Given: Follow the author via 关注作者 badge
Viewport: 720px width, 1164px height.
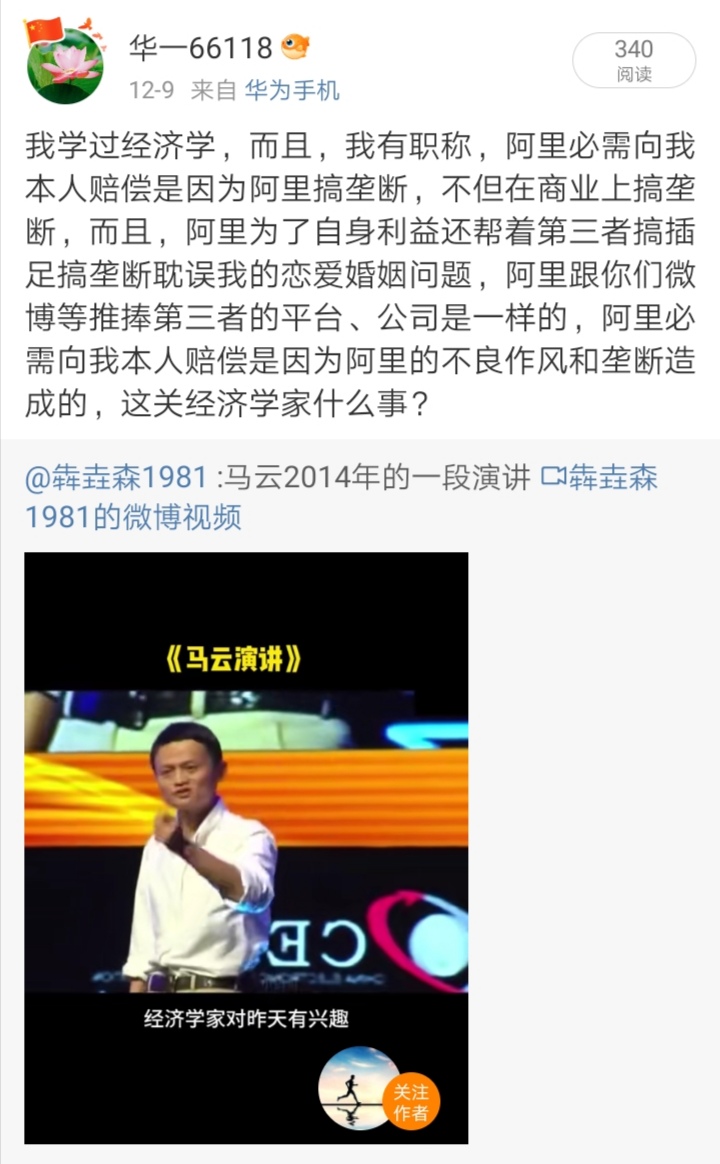Looking at the screenshot, I should [x=411, y=1102].
